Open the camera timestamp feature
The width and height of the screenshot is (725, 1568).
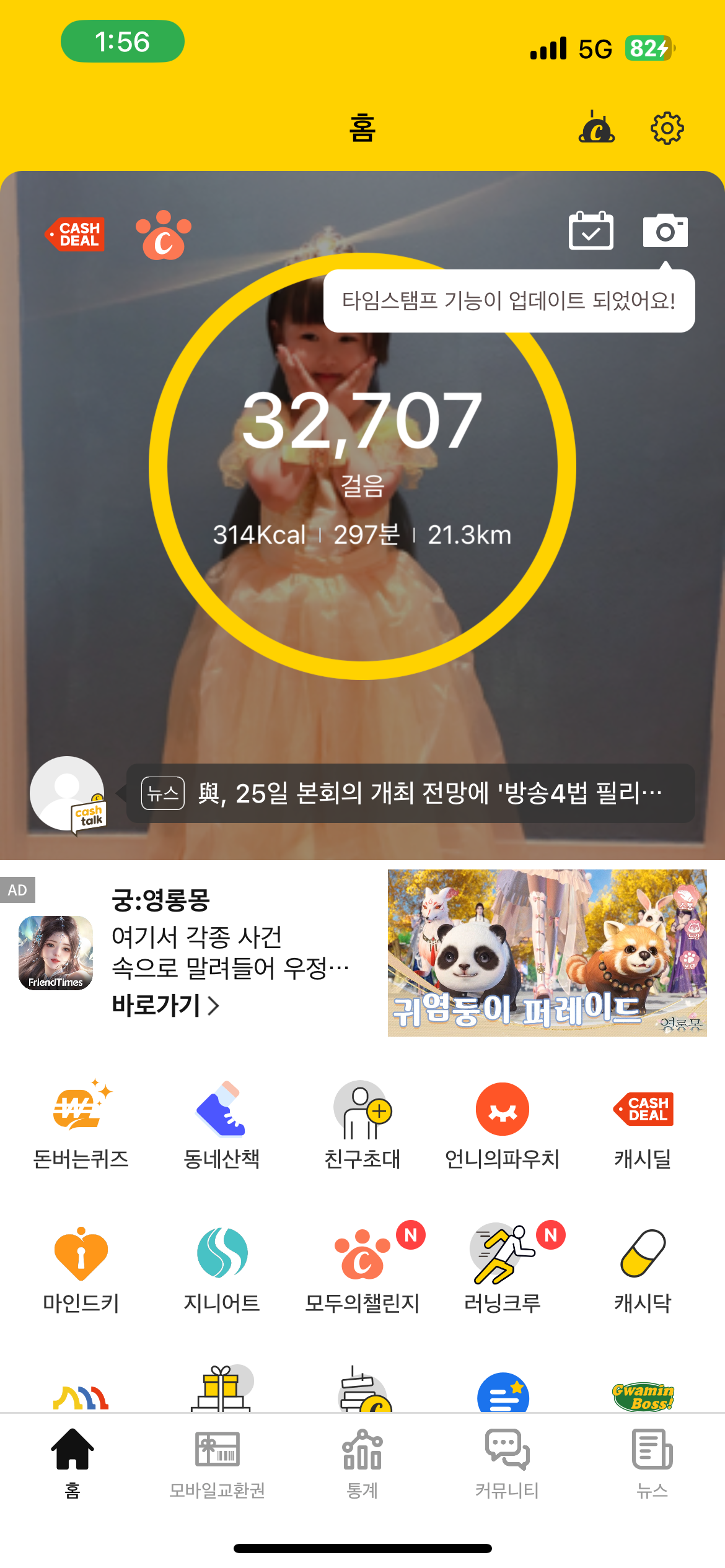(665, 231)
